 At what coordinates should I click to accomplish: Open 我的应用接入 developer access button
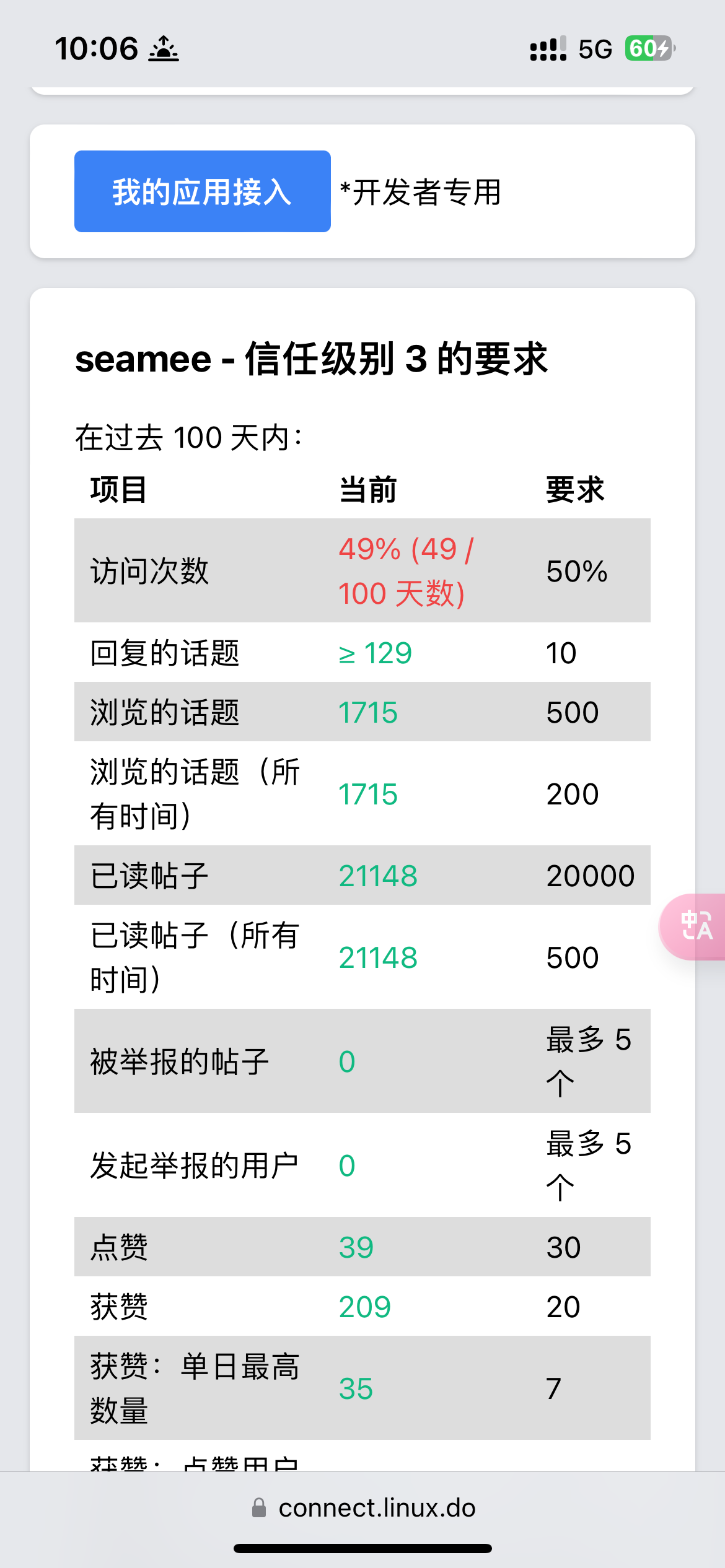click(202, 191)
